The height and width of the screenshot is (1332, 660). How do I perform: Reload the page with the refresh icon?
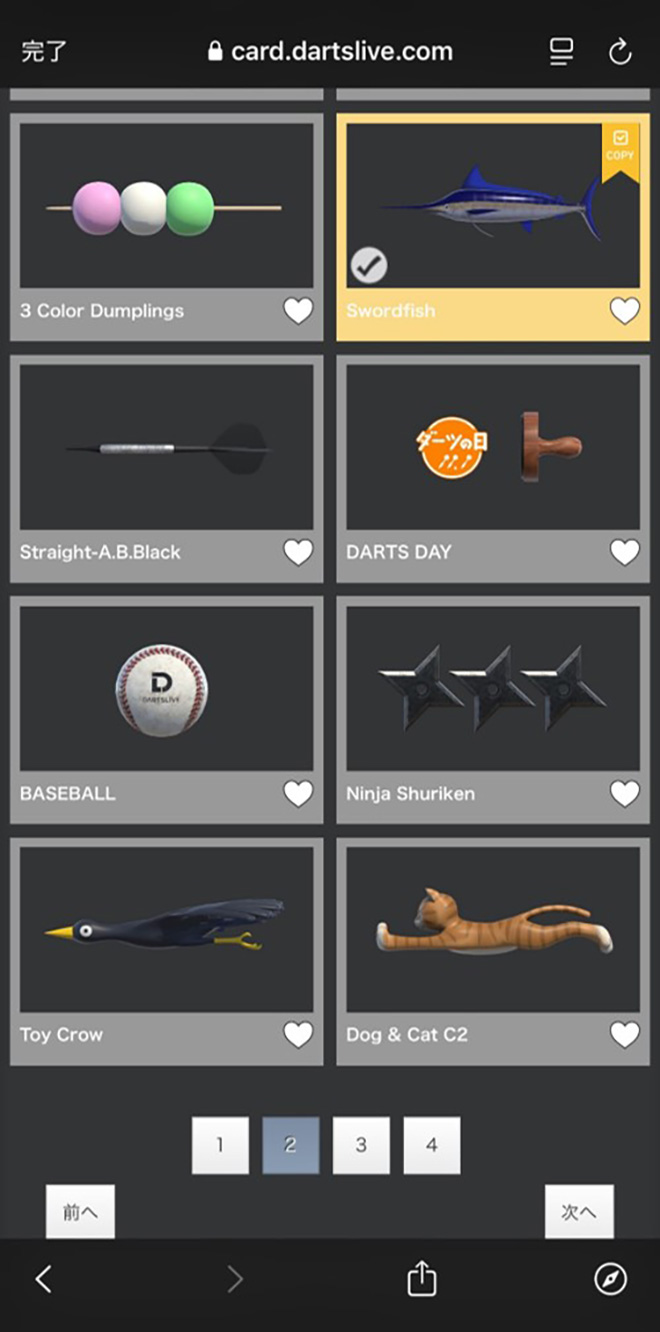620,52
